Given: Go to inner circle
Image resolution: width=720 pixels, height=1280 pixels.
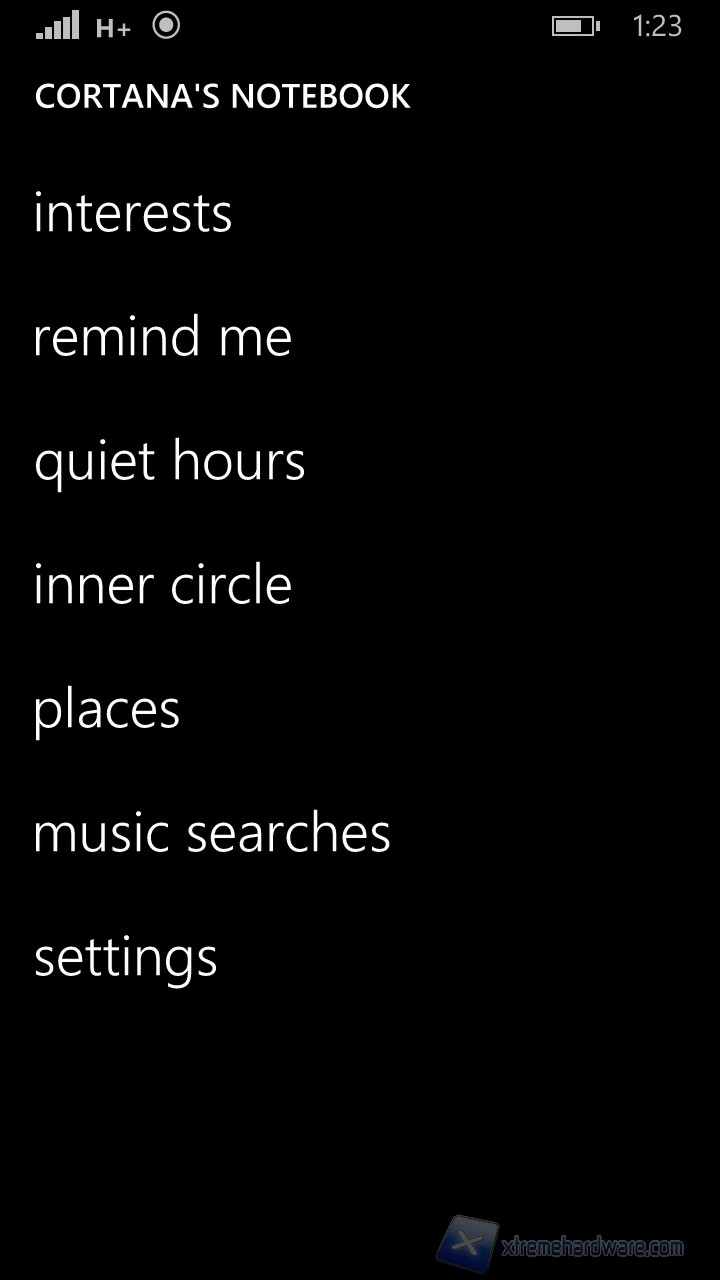Looking at the screenshot, I should point(163,585).
